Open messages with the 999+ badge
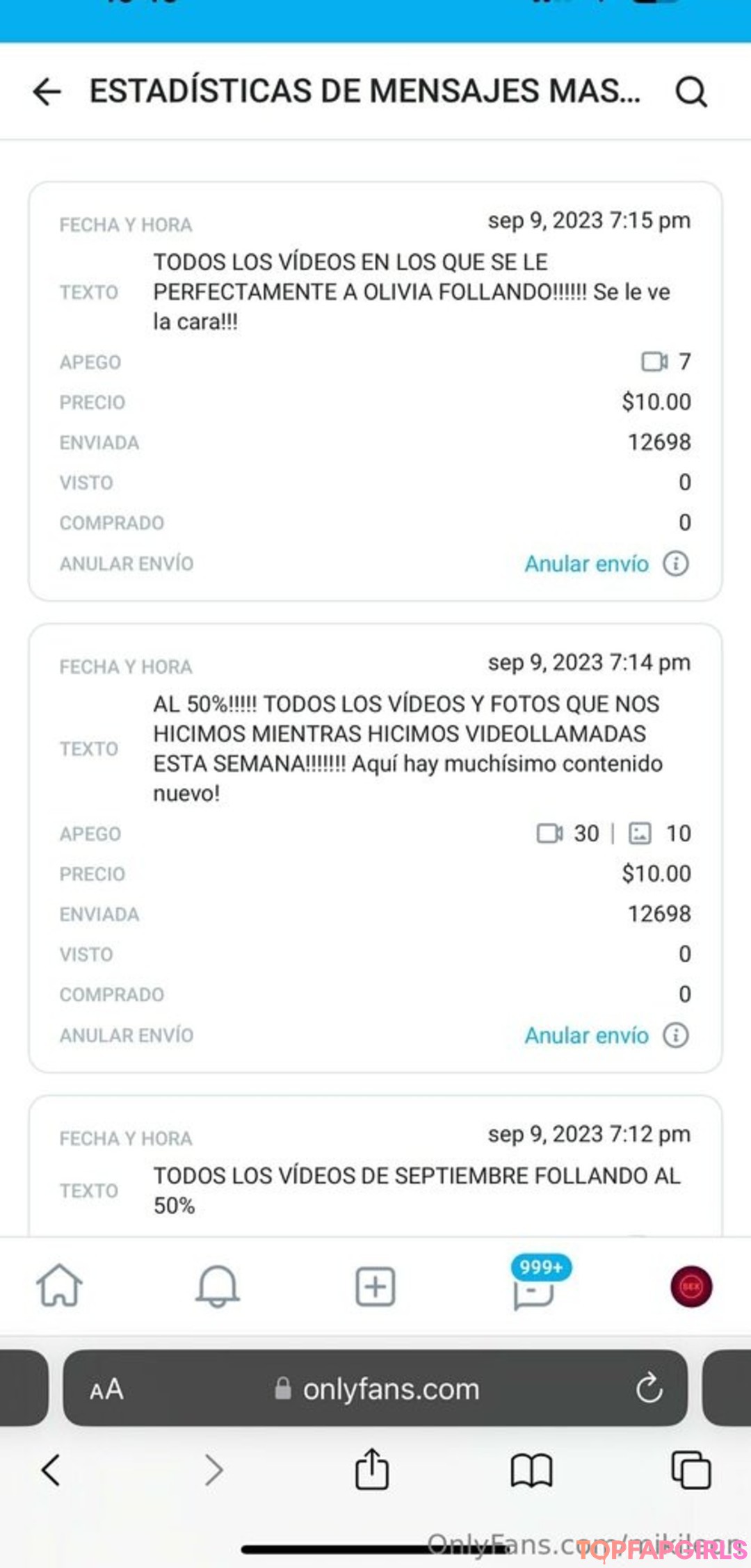Image resolution: width=751 pixels, height=1568 pixels. 535,1285
